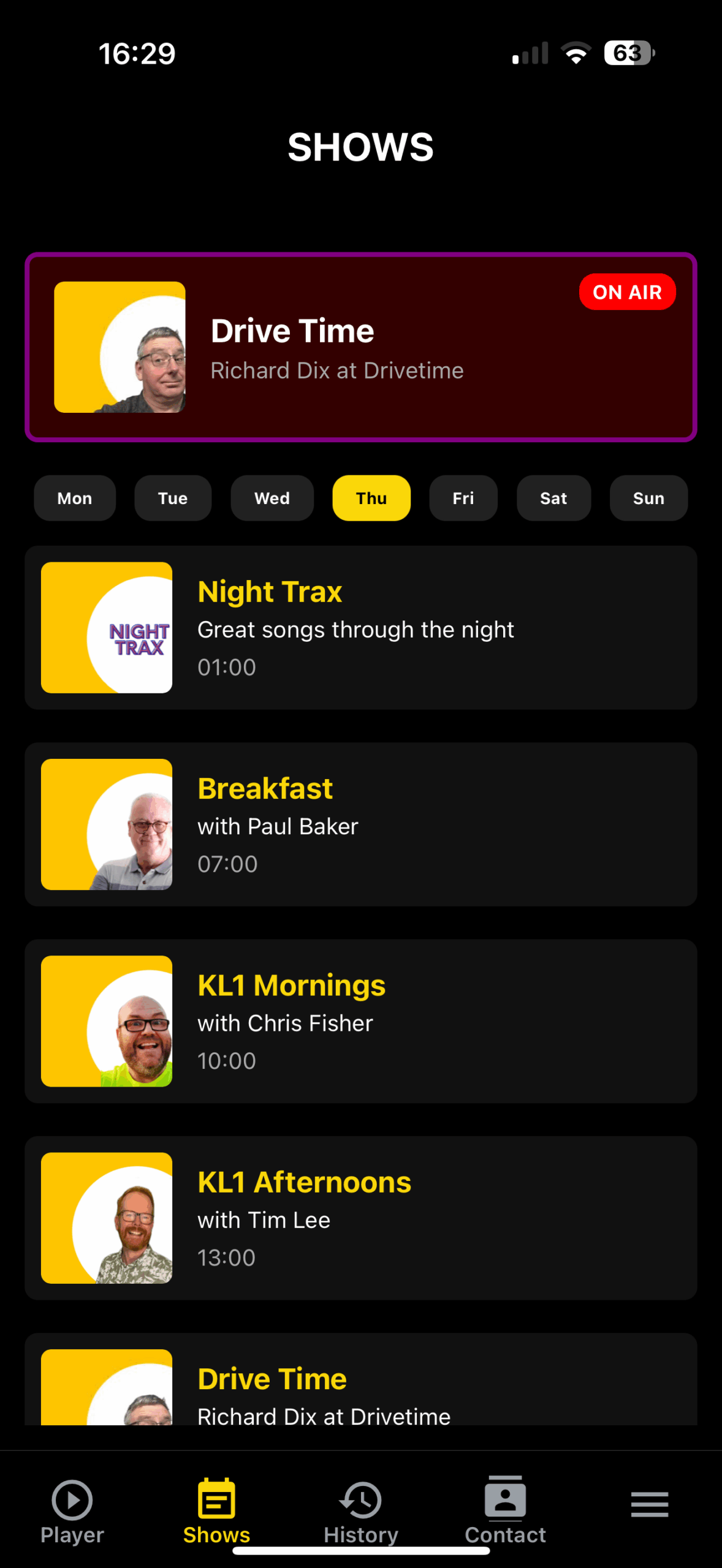Screen dimensions: 722x1568
Task: Switch schedule to Tue
Action: pos(173,498)
